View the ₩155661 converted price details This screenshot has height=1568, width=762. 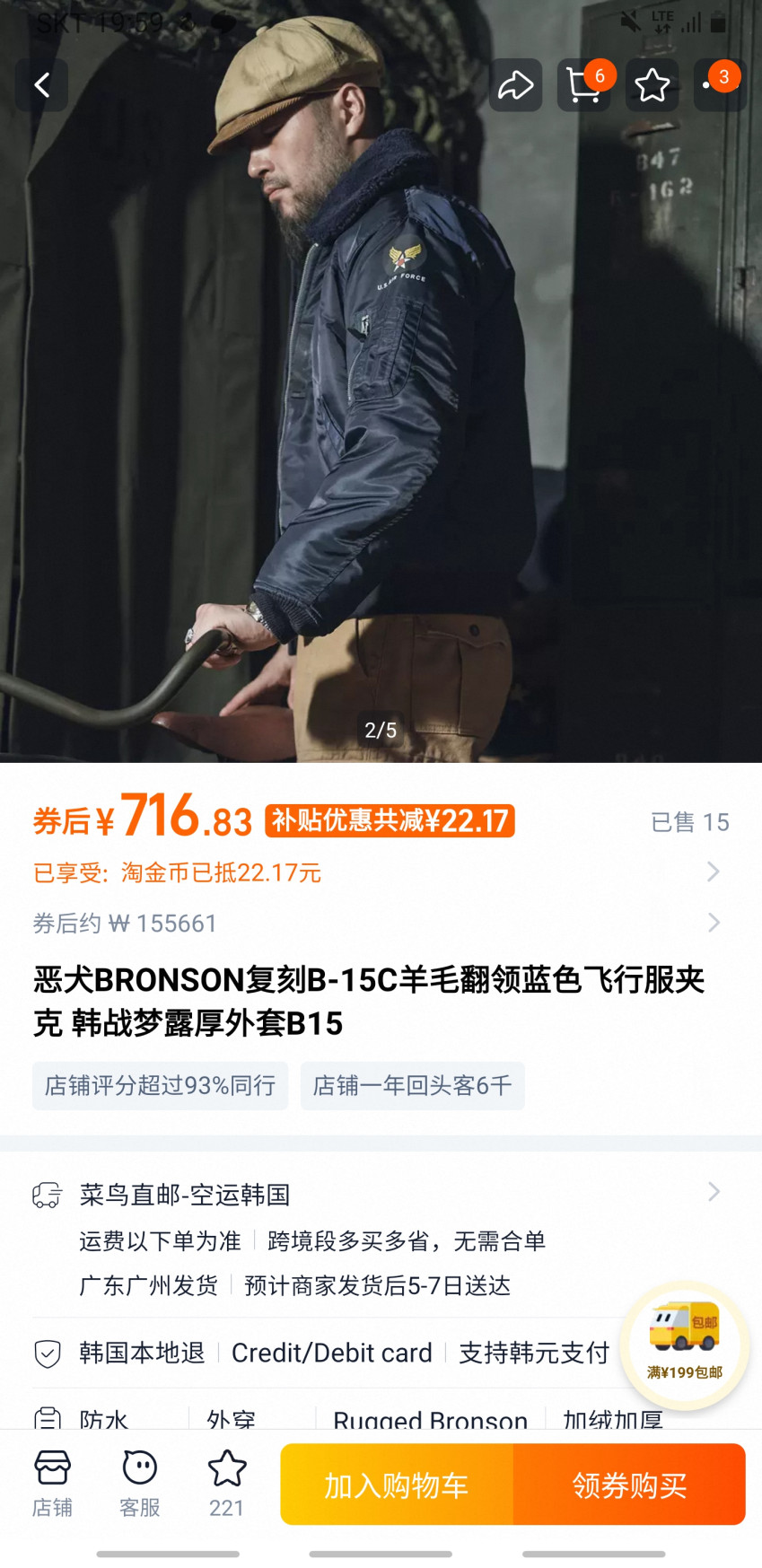381,924
